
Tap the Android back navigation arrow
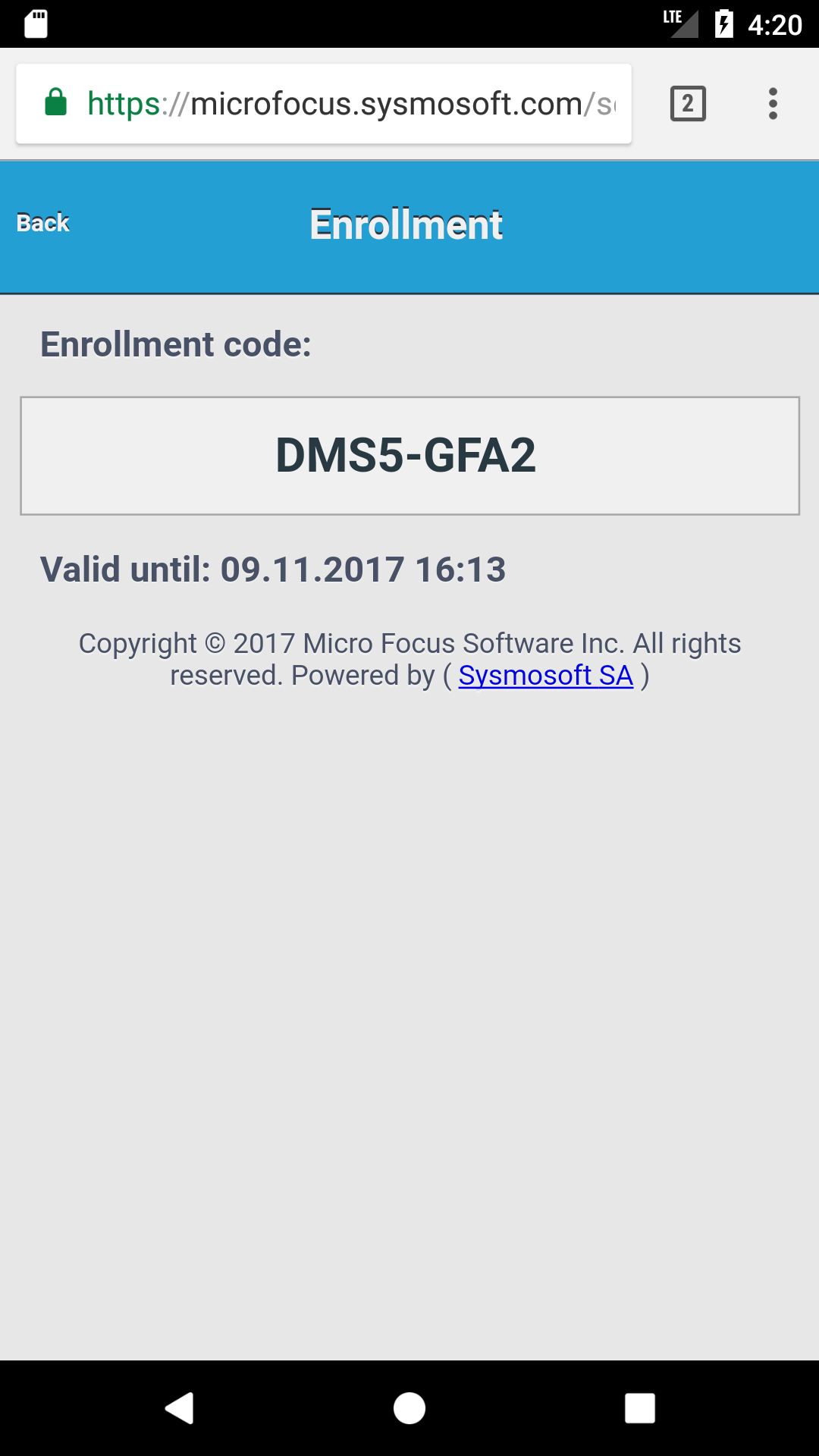[180, 1409]
